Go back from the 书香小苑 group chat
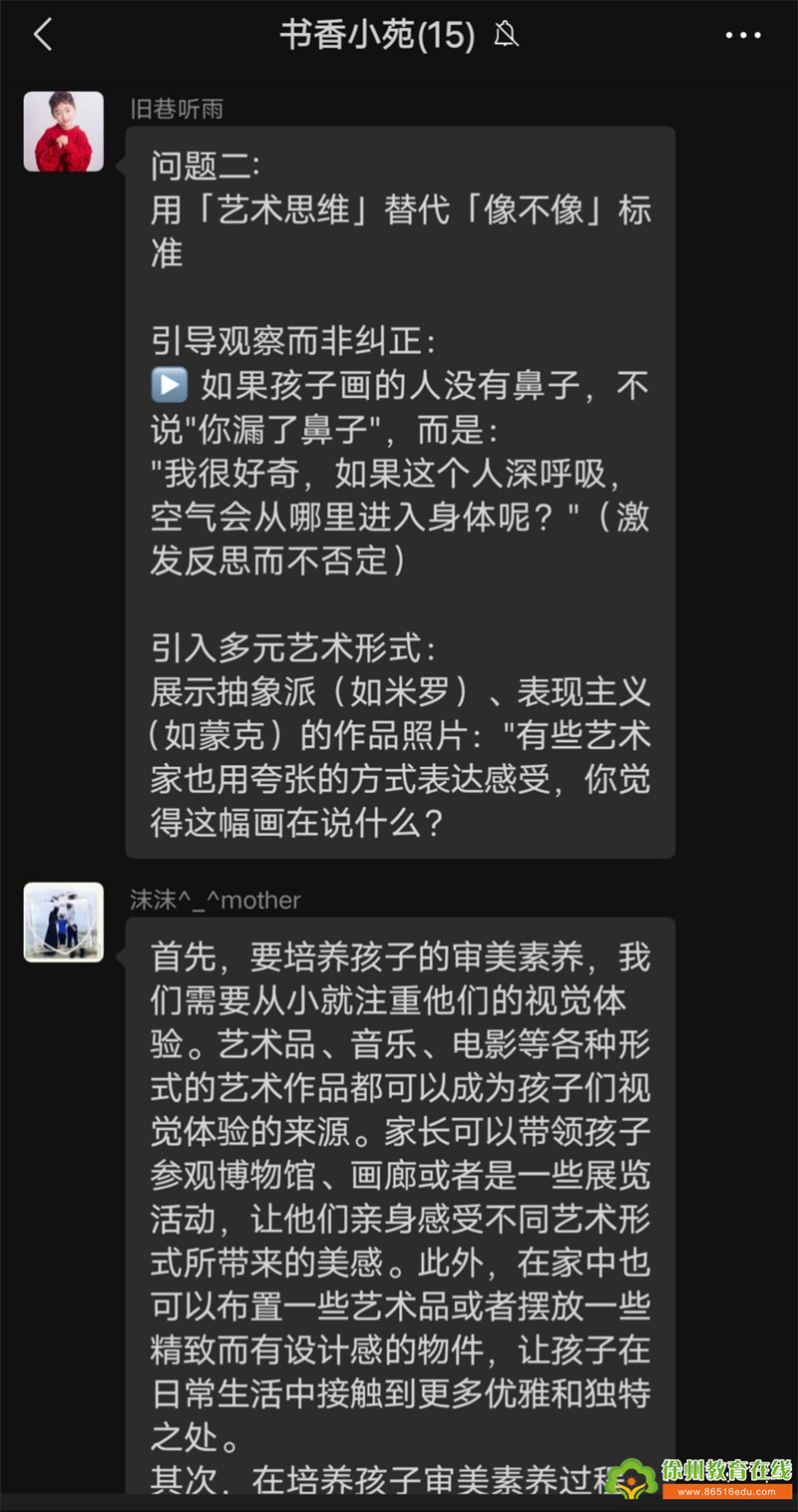This screenshot has height=1512, width=798. pyautogui.click(x=42, y=36)
